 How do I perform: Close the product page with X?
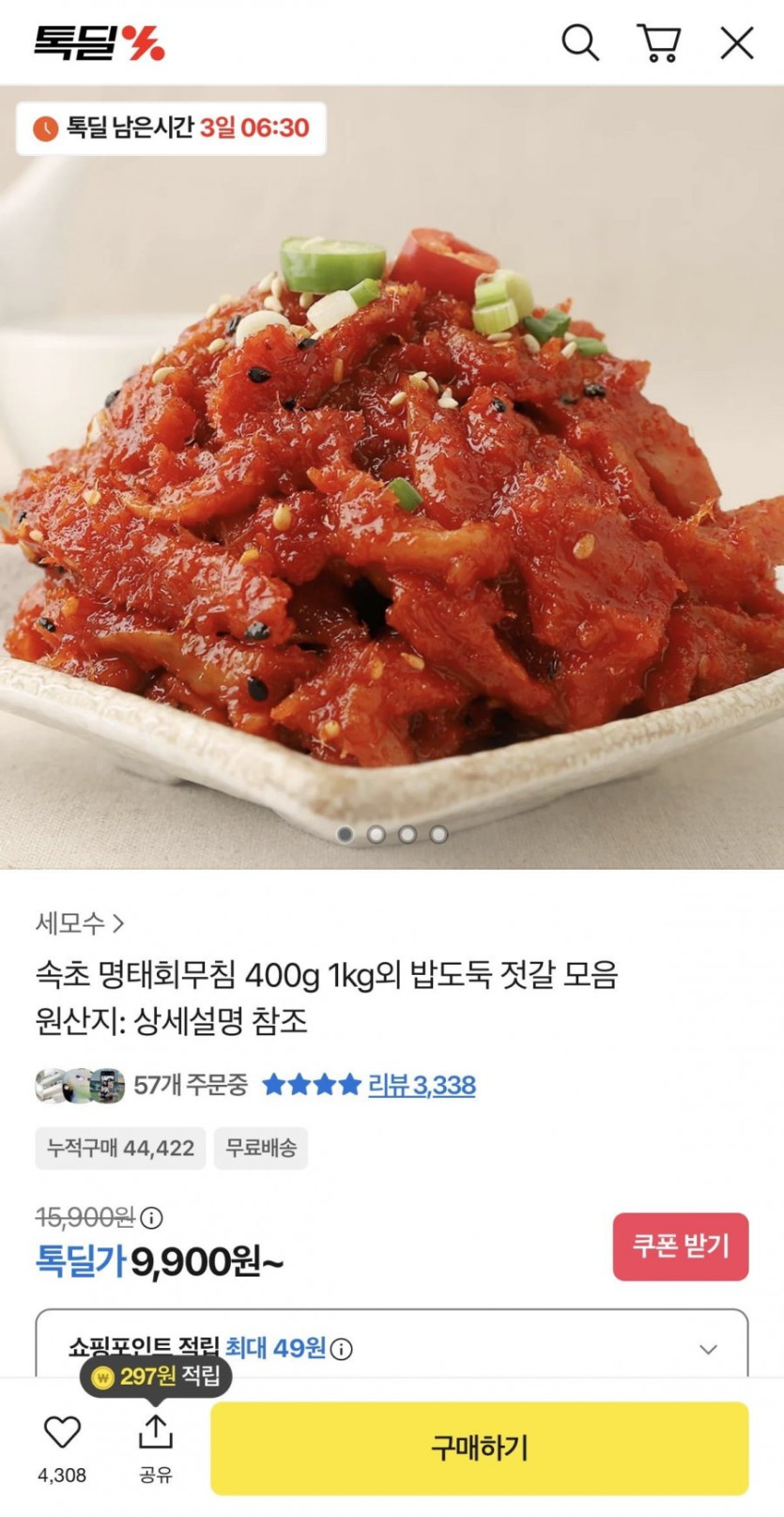pos(737,43)
